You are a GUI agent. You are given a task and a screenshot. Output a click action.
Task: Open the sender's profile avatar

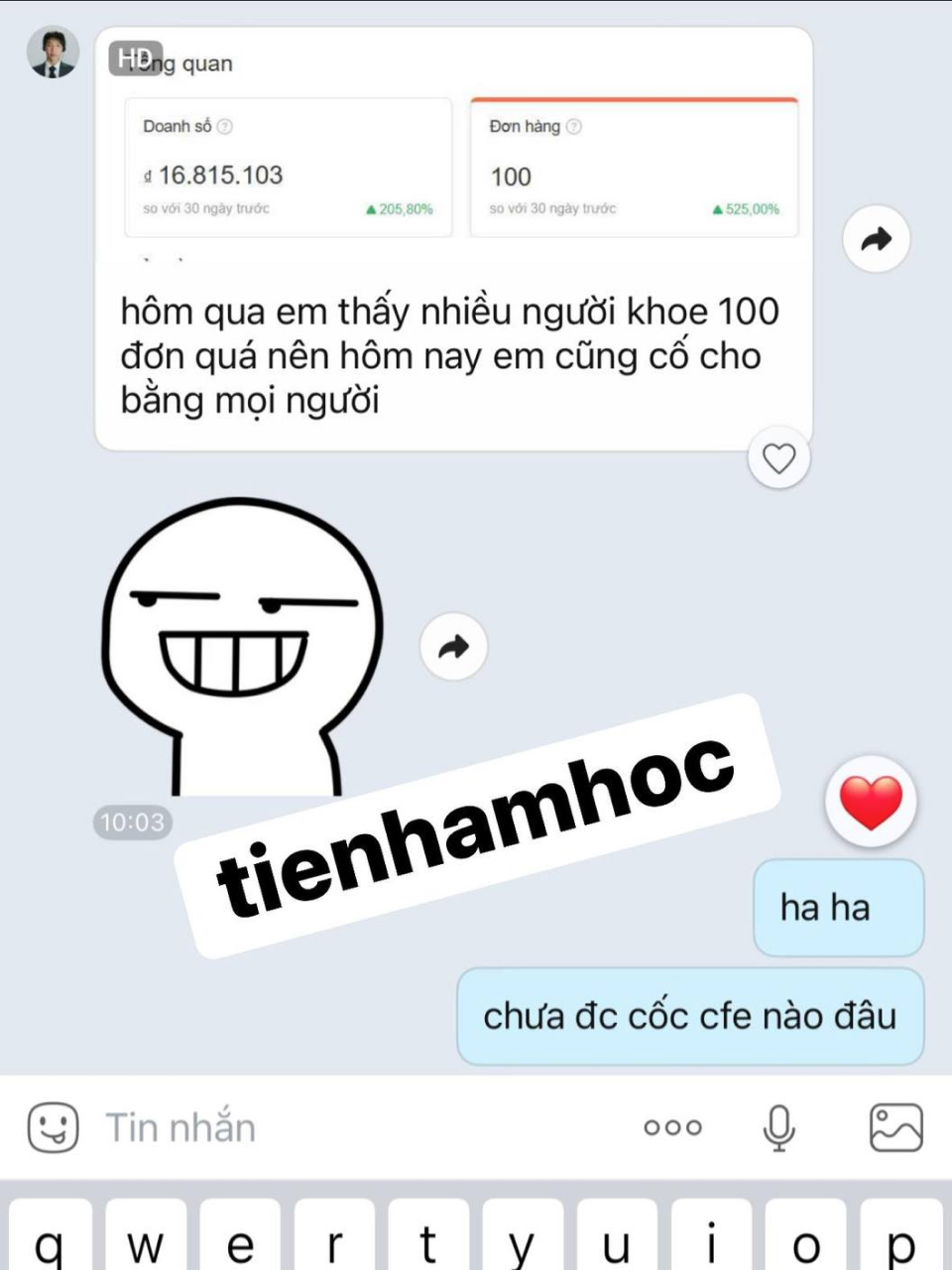coord(53,54)
